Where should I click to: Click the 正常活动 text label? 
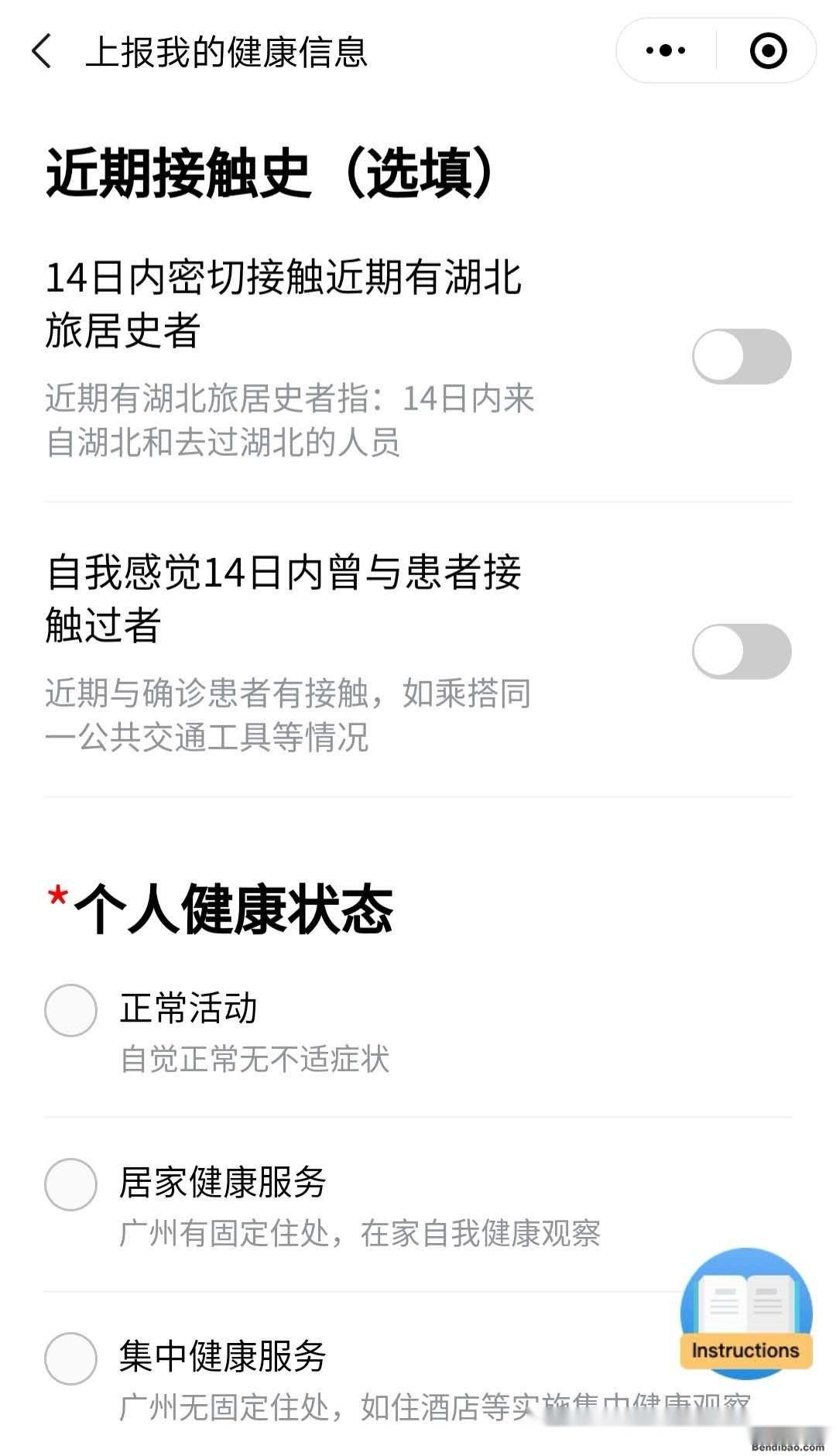(x=190, y=1009)
